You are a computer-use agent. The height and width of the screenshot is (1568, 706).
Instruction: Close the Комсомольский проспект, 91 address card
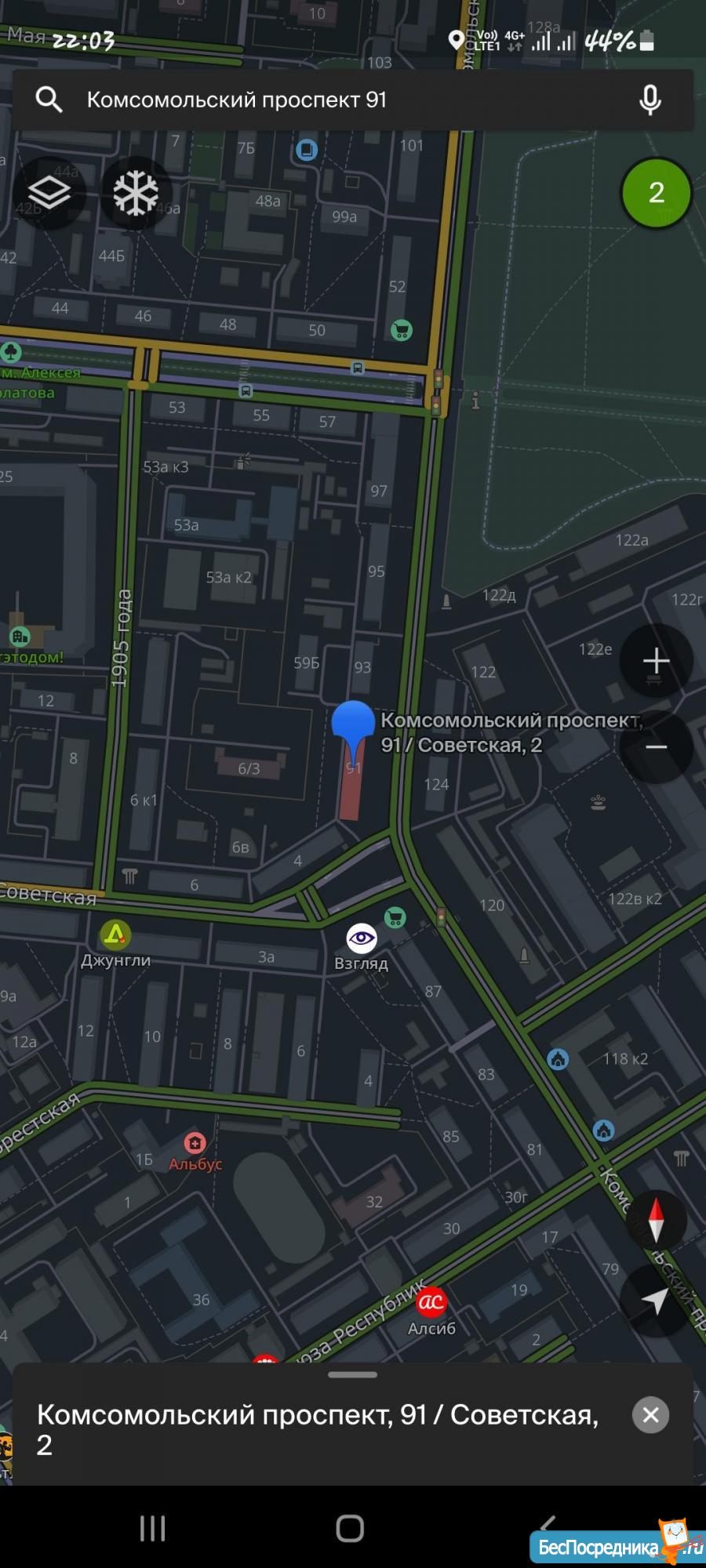coord(650,1415)
